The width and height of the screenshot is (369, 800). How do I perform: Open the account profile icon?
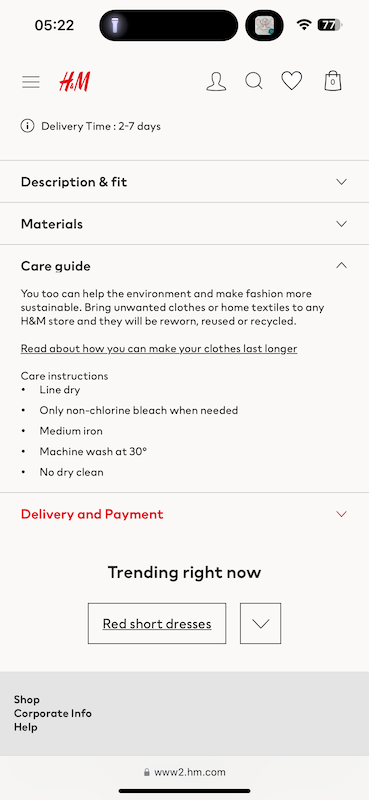coord(216,82)
